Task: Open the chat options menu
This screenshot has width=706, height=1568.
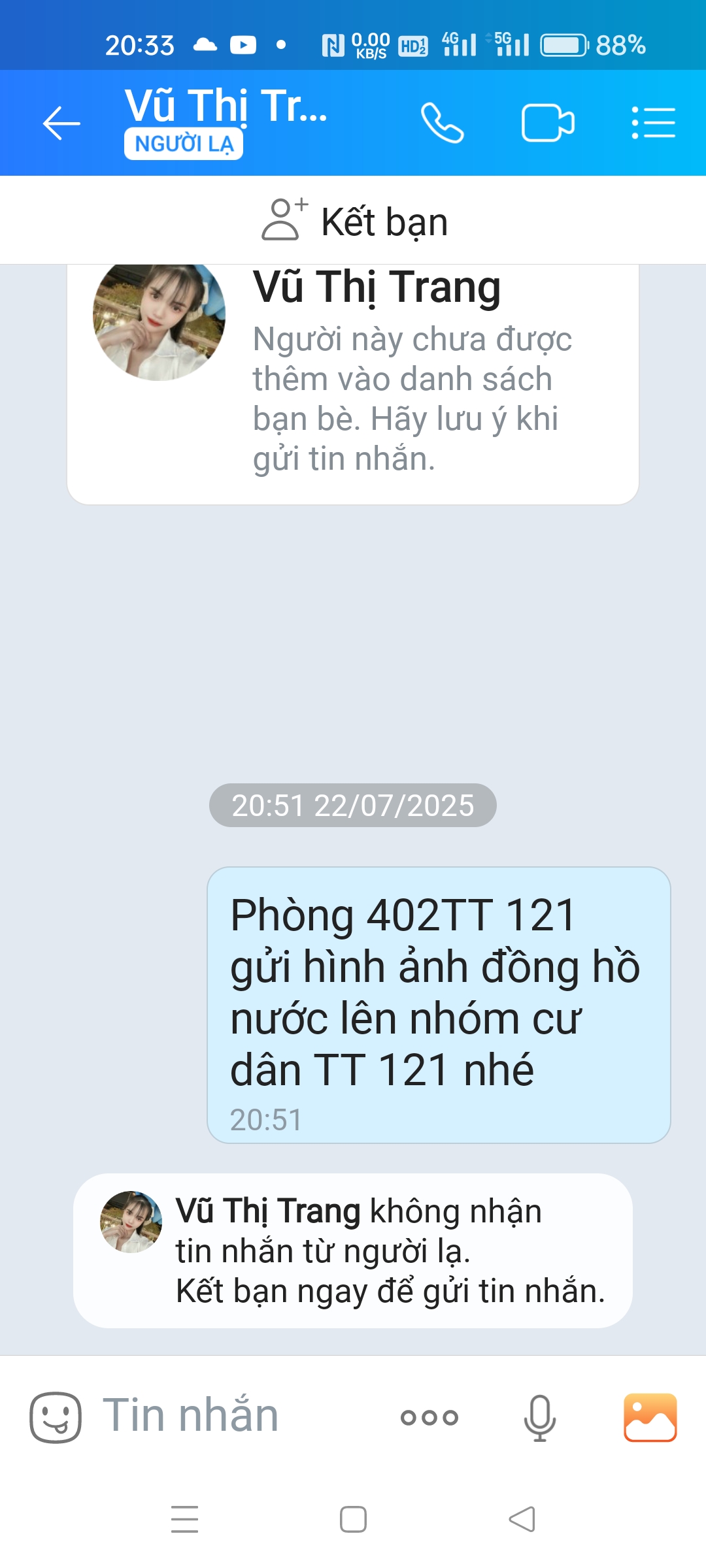Action: 653,123
